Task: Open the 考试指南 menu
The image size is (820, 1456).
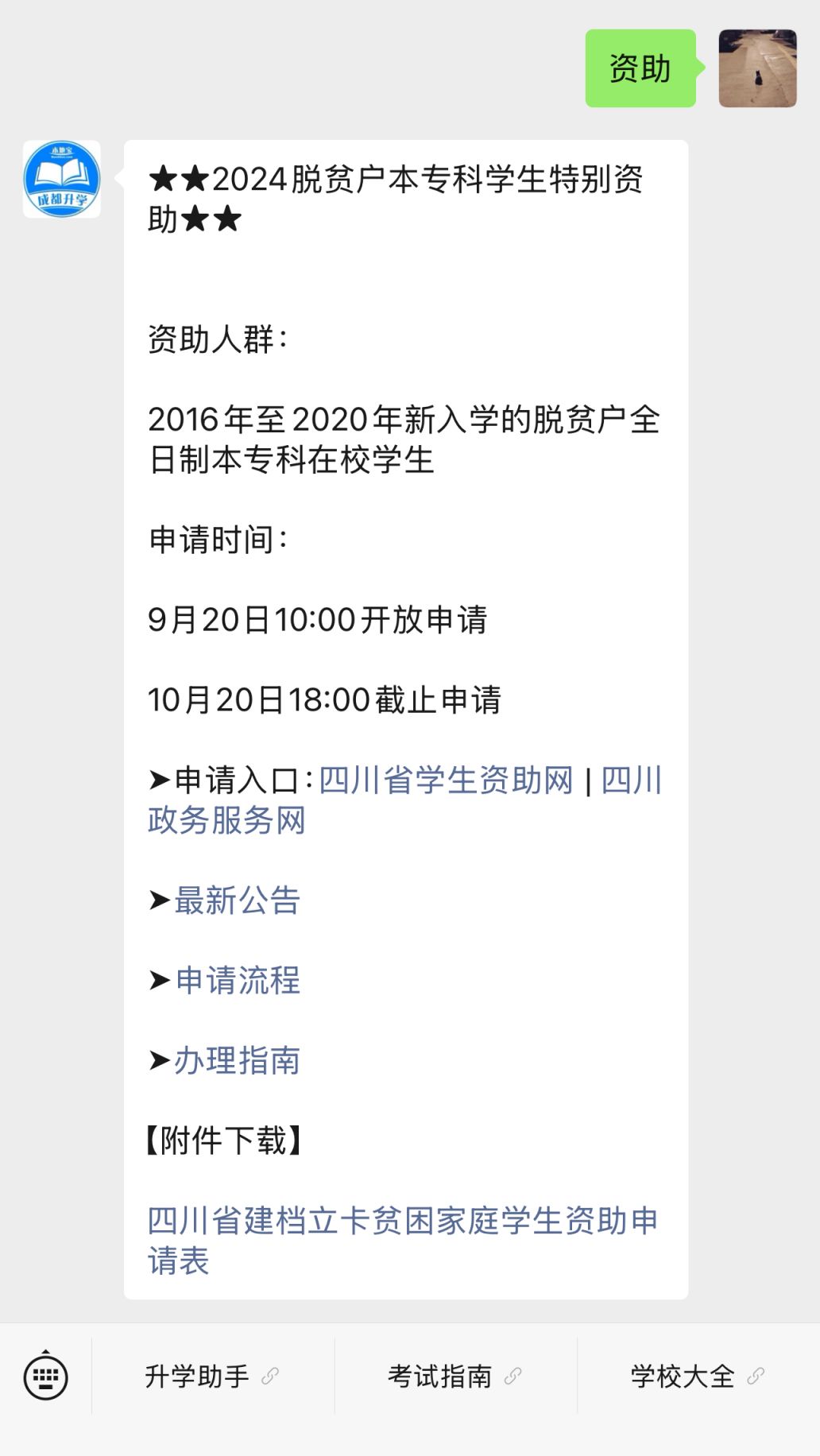Action: tap(455, 1377)
